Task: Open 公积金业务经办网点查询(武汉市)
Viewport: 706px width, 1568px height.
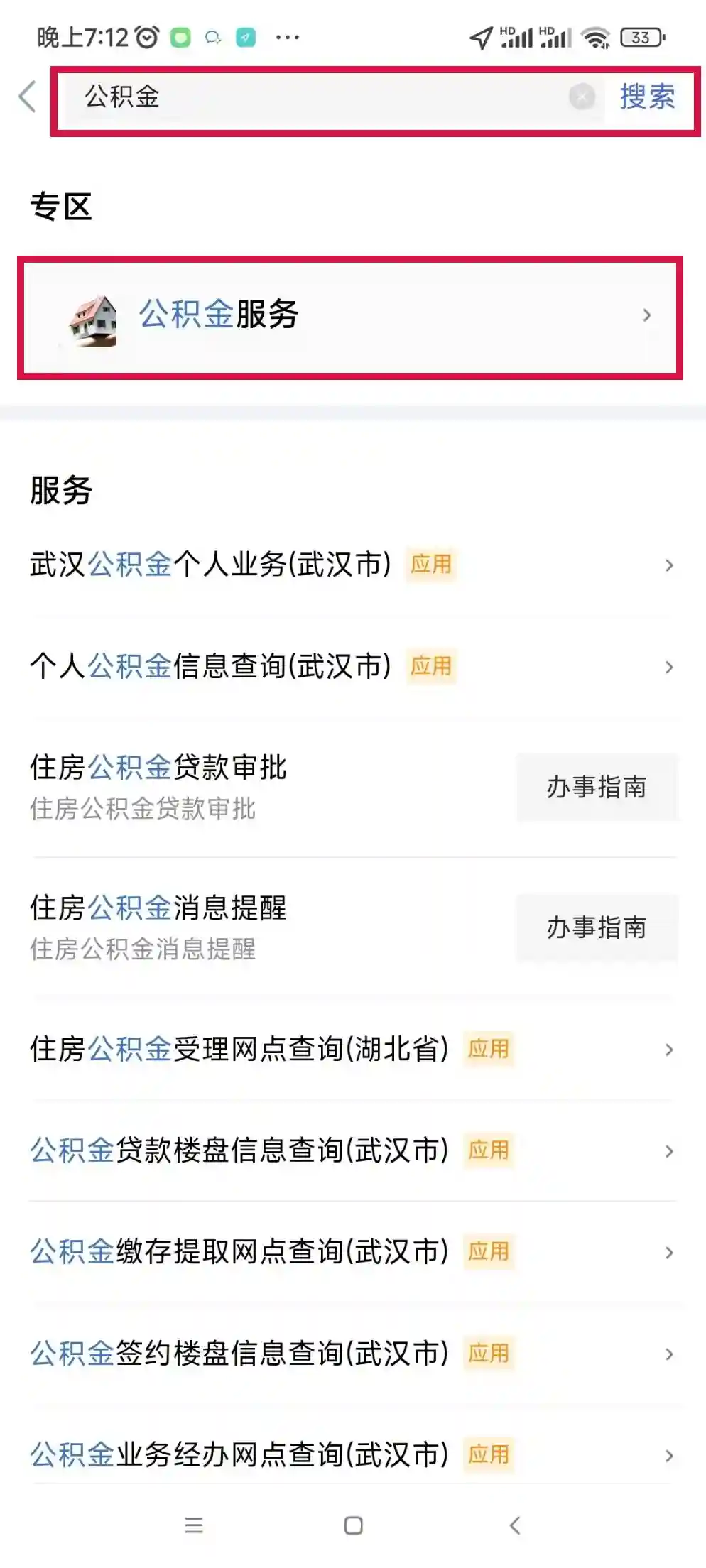Action: [352, 1456]
